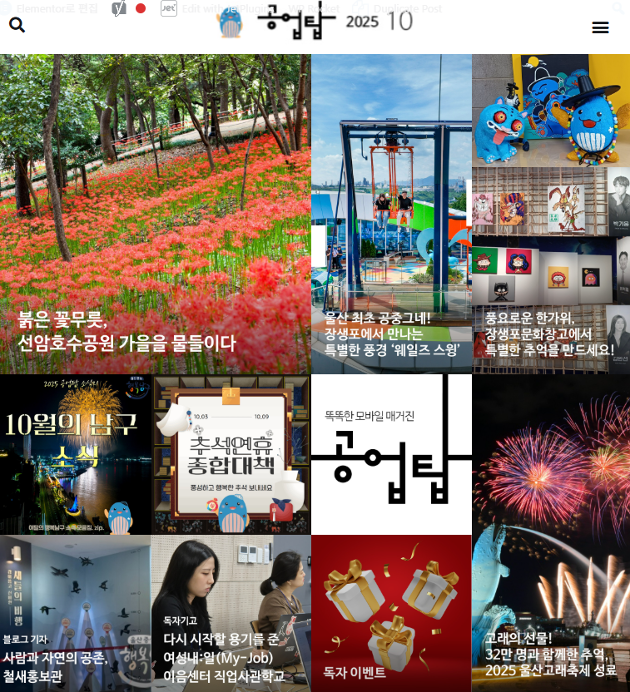The width and height of the screenshot is (630, 692).
Task: Read the 블로그 기자 철새홍보관 story
Action: click(x=75, y=613)
